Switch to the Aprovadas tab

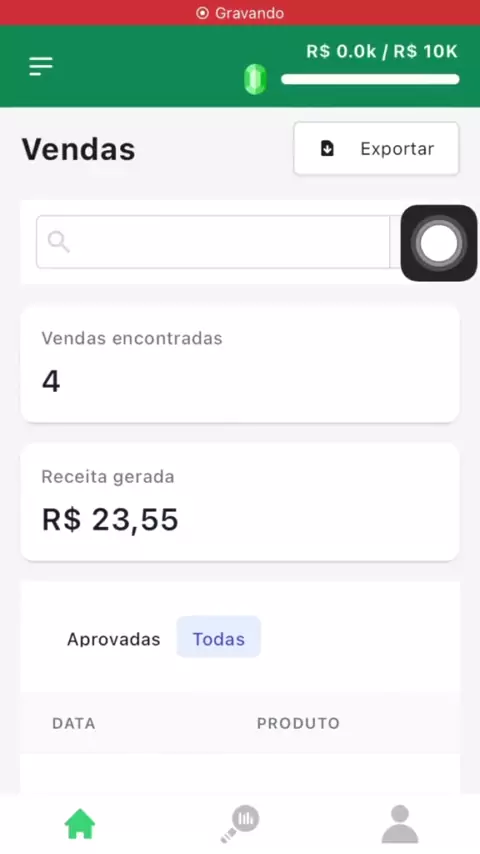[113, 638]
